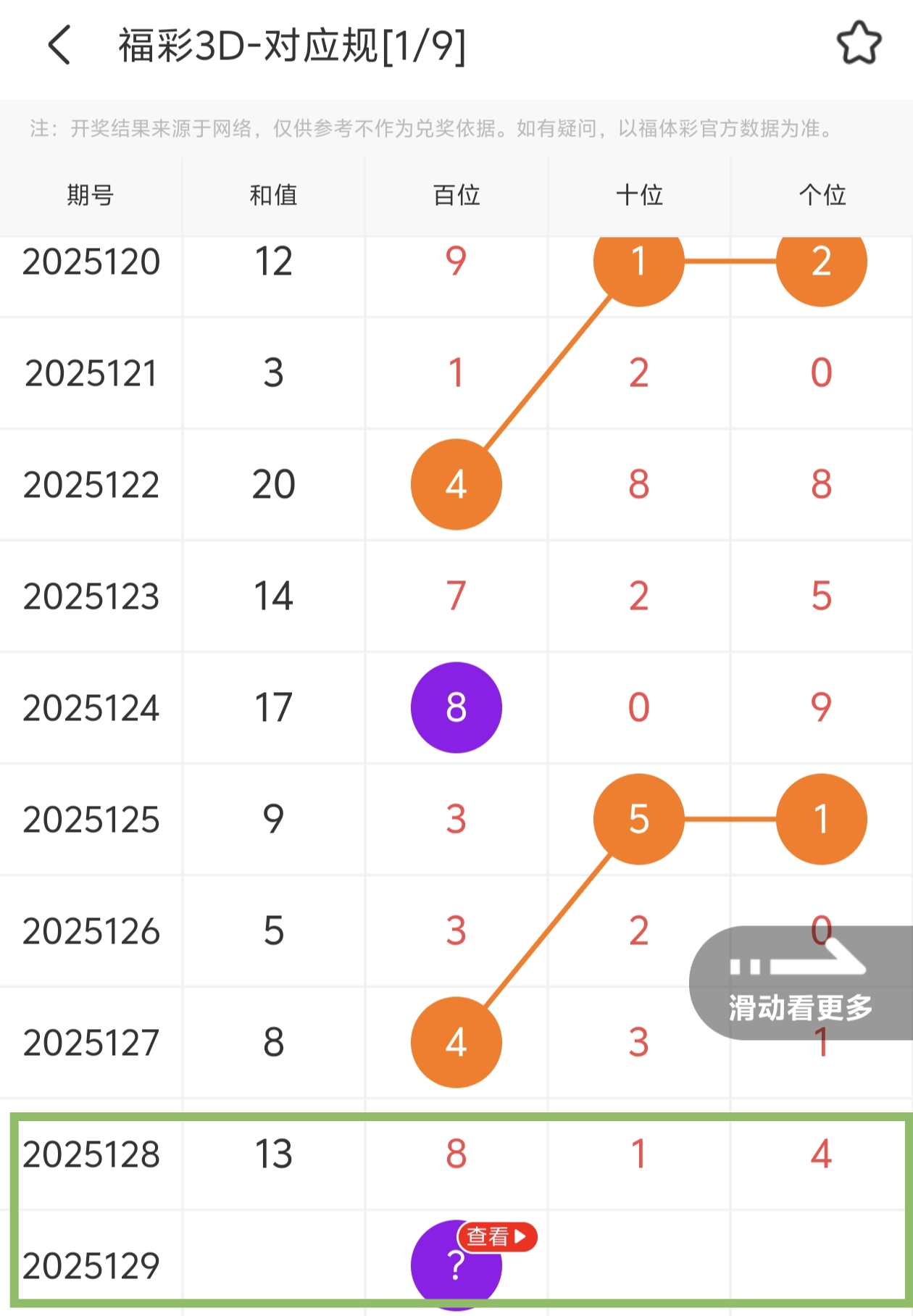Favorite this chart with the star icon
This screenshot has height=1316, width=913.
click(x=859, y=43)
